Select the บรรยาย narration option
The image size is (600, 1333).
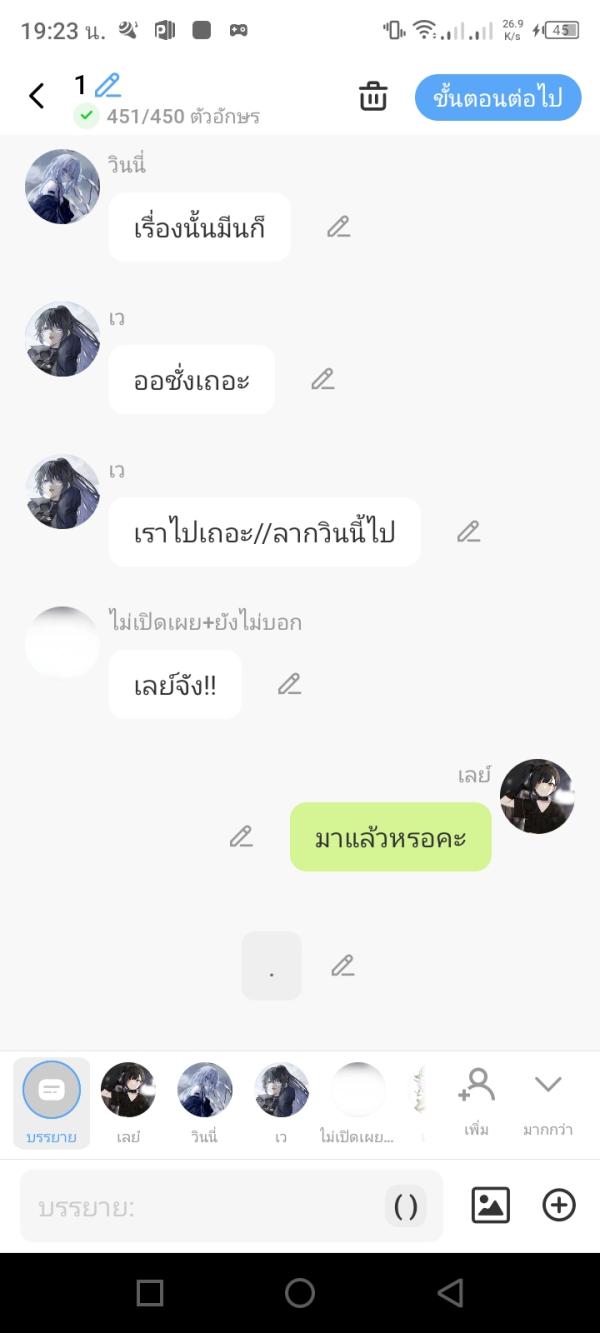pos(51,1102)
